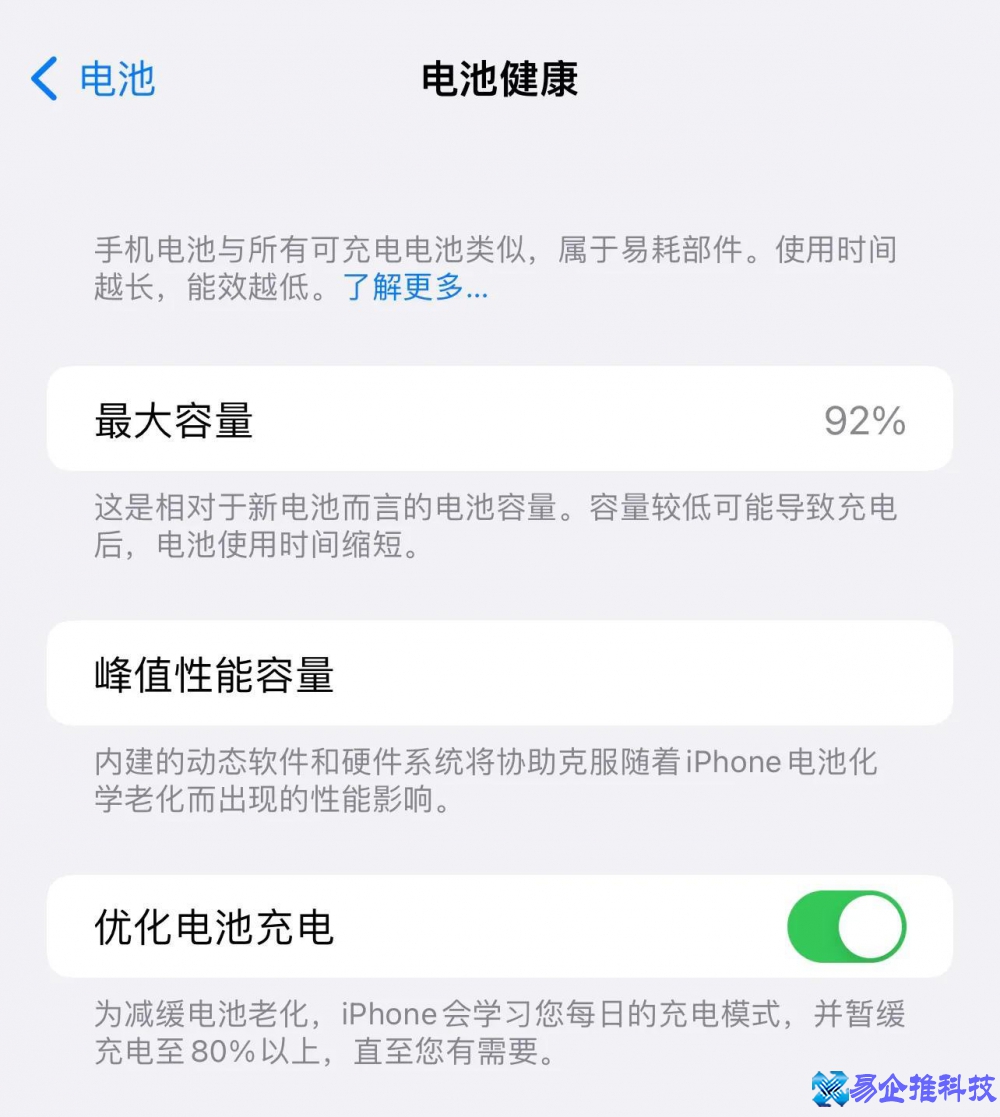Tap the green switch next to 优化电池充电
This screenshot has height=1117, width=1000.
pos(847,928)
